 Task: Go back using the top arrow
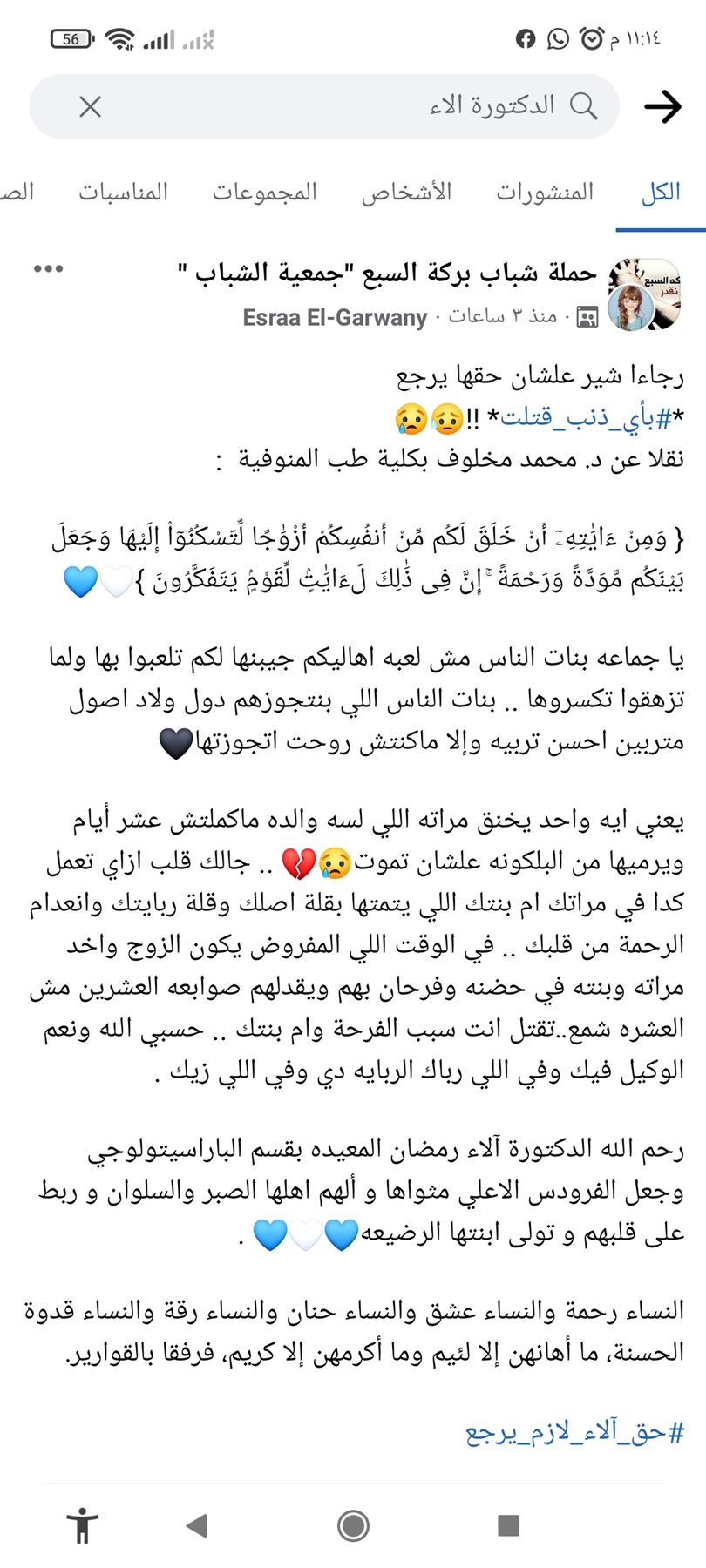(662, 107)
